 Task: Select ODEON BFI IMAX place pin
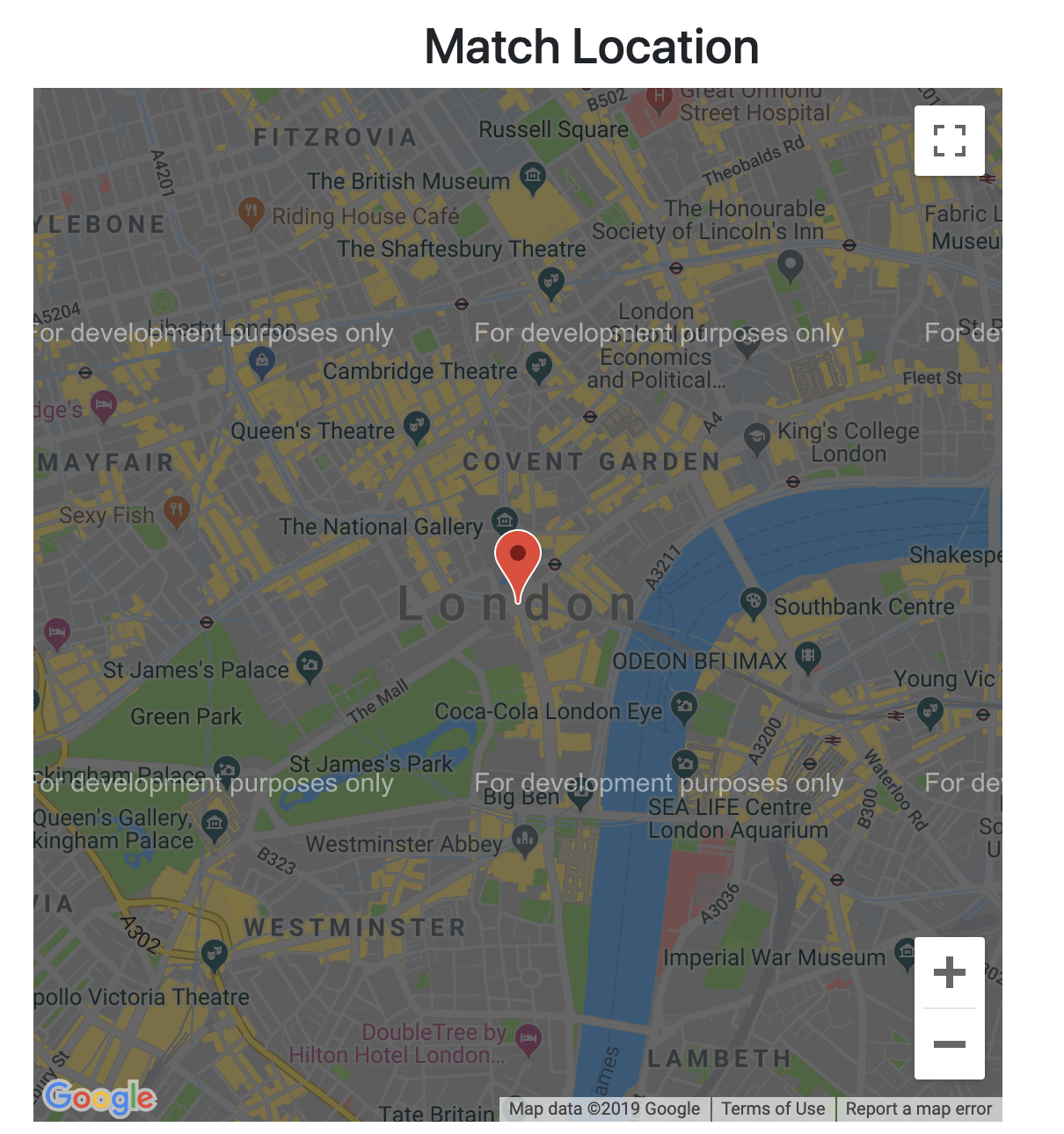pyautogui.click(x=807, y=656)
